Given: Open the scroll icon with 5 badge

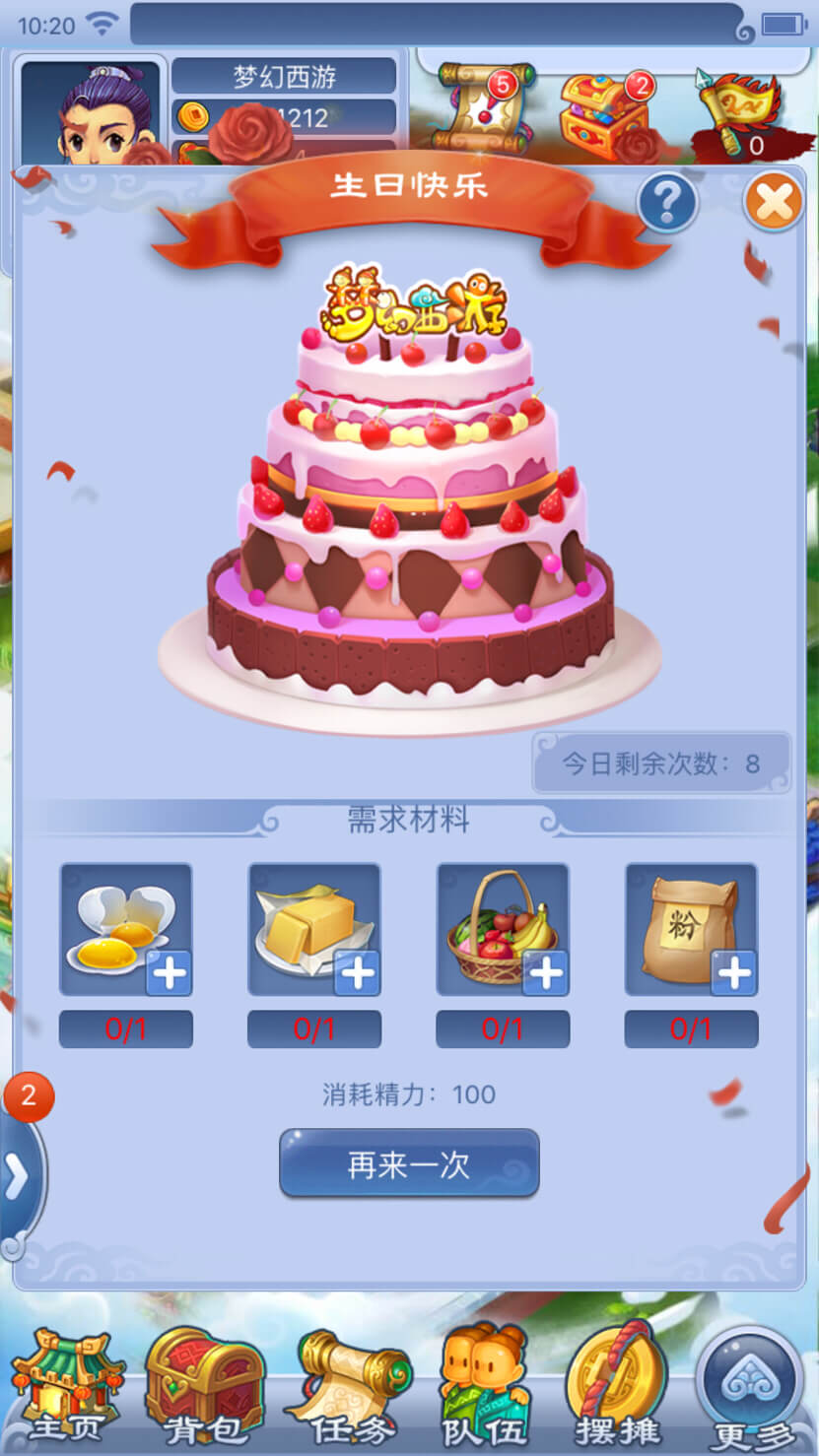Looking at the screenshot, I should pyautogui.click(x=485, y=108).
